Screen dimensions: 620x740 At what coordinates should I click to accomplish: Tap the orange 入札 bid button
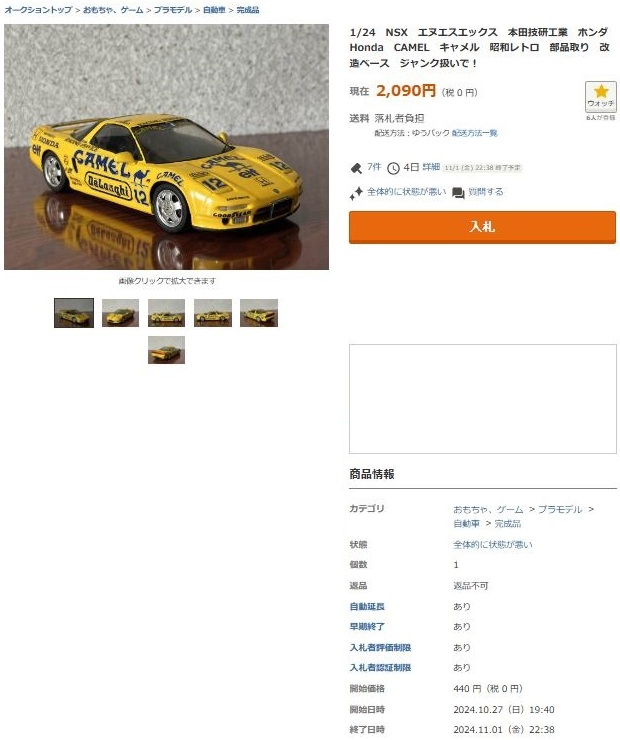(482, 227)
